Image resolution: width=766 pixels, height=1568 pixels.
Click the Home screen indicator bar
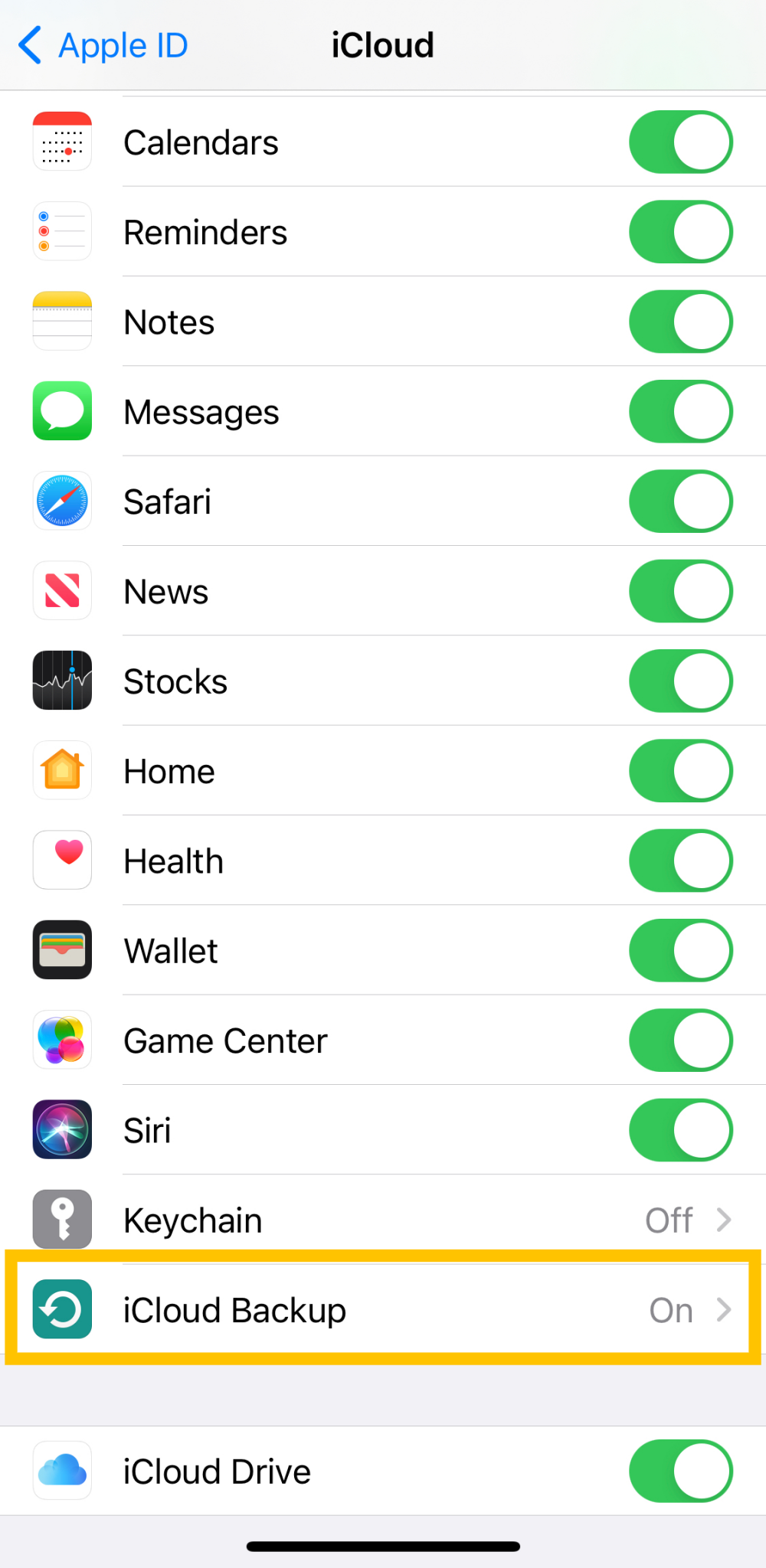pos(383,1545)
